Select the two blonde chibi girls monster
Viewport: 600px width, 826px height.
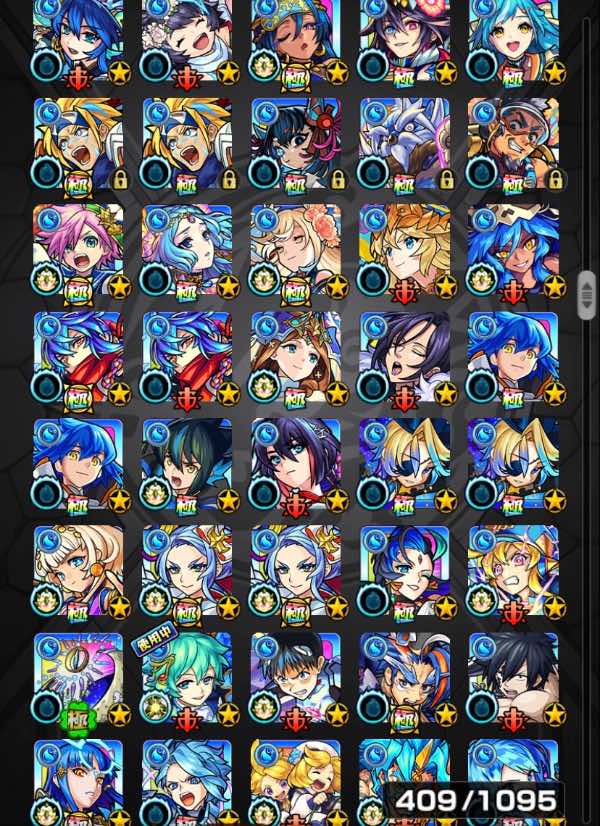296,780
